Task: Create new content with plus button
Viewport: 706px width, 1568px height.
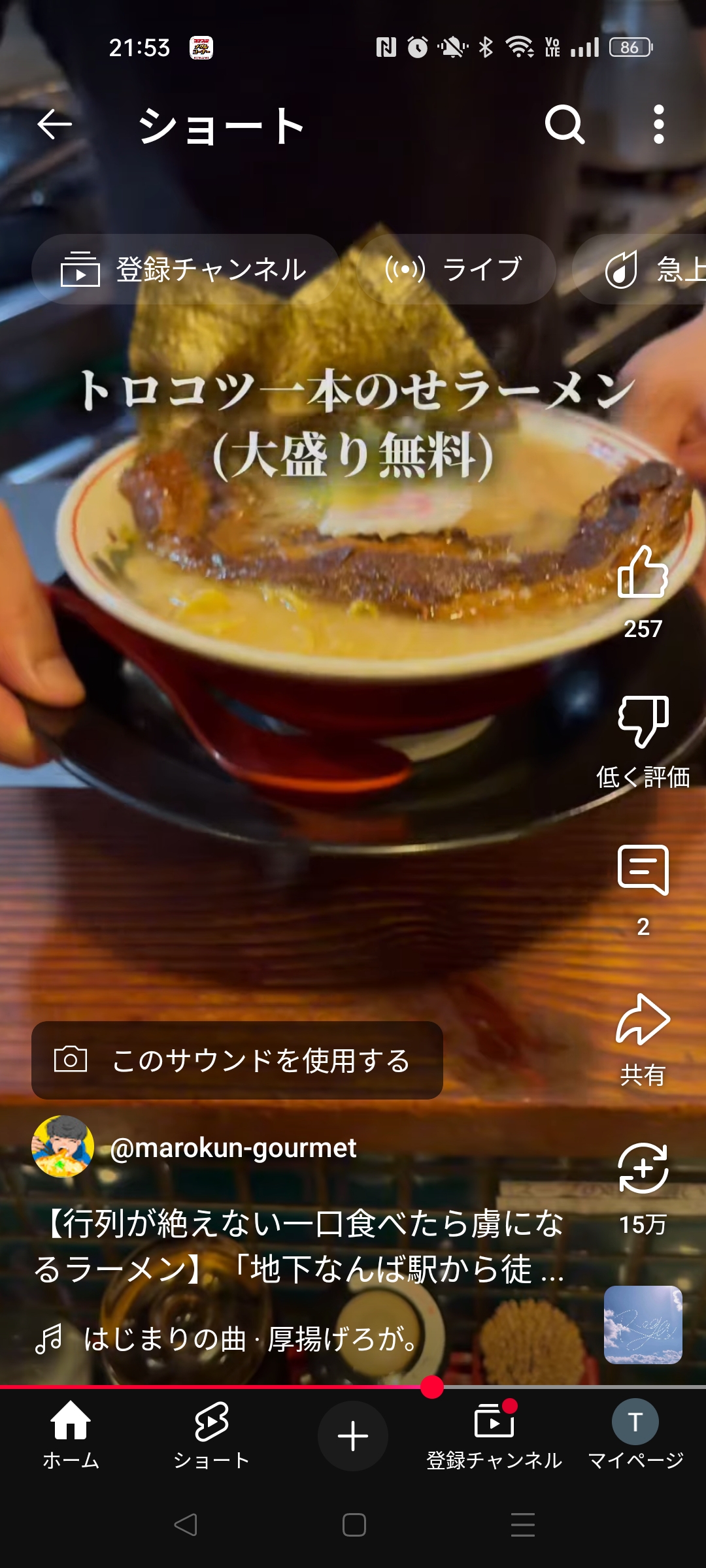Action: (x=353, y=1435)
